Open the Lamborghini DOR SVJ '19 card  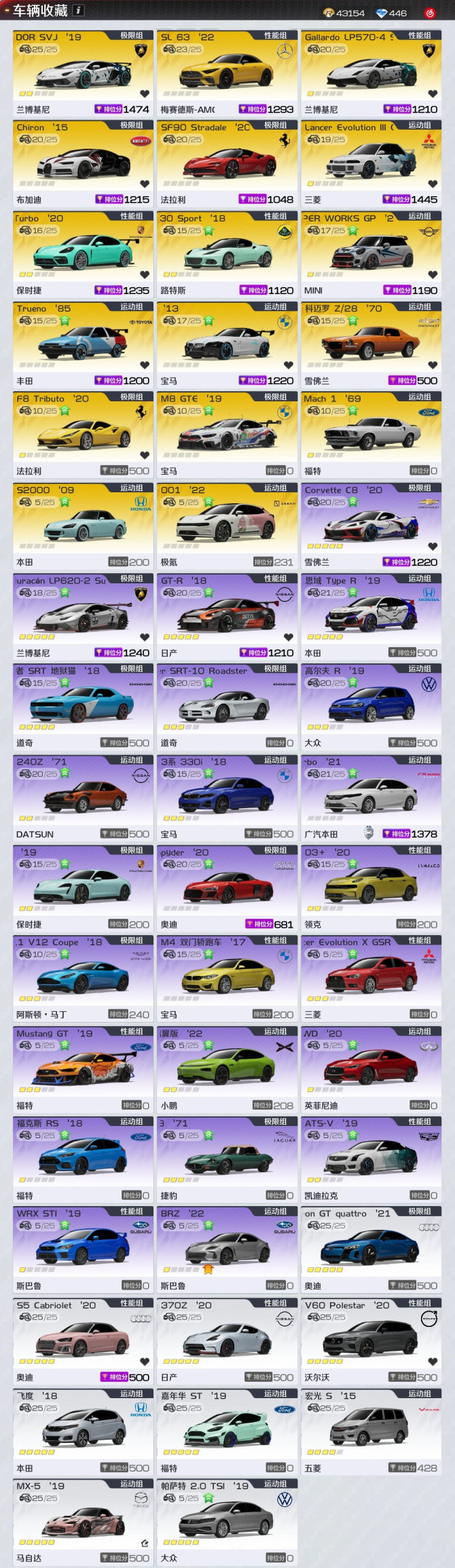click(83, 73)
